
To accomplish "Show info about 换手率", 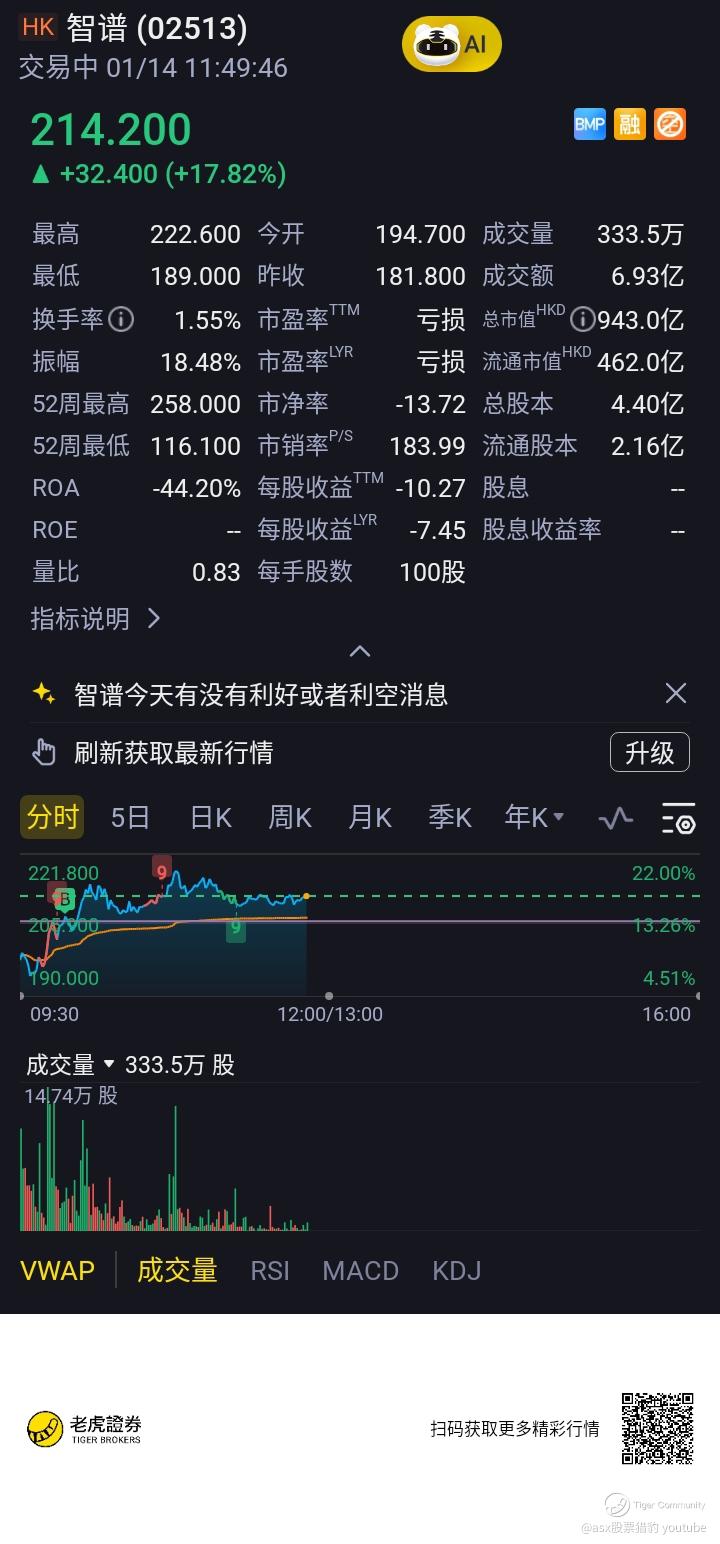I will coord(121,320).
